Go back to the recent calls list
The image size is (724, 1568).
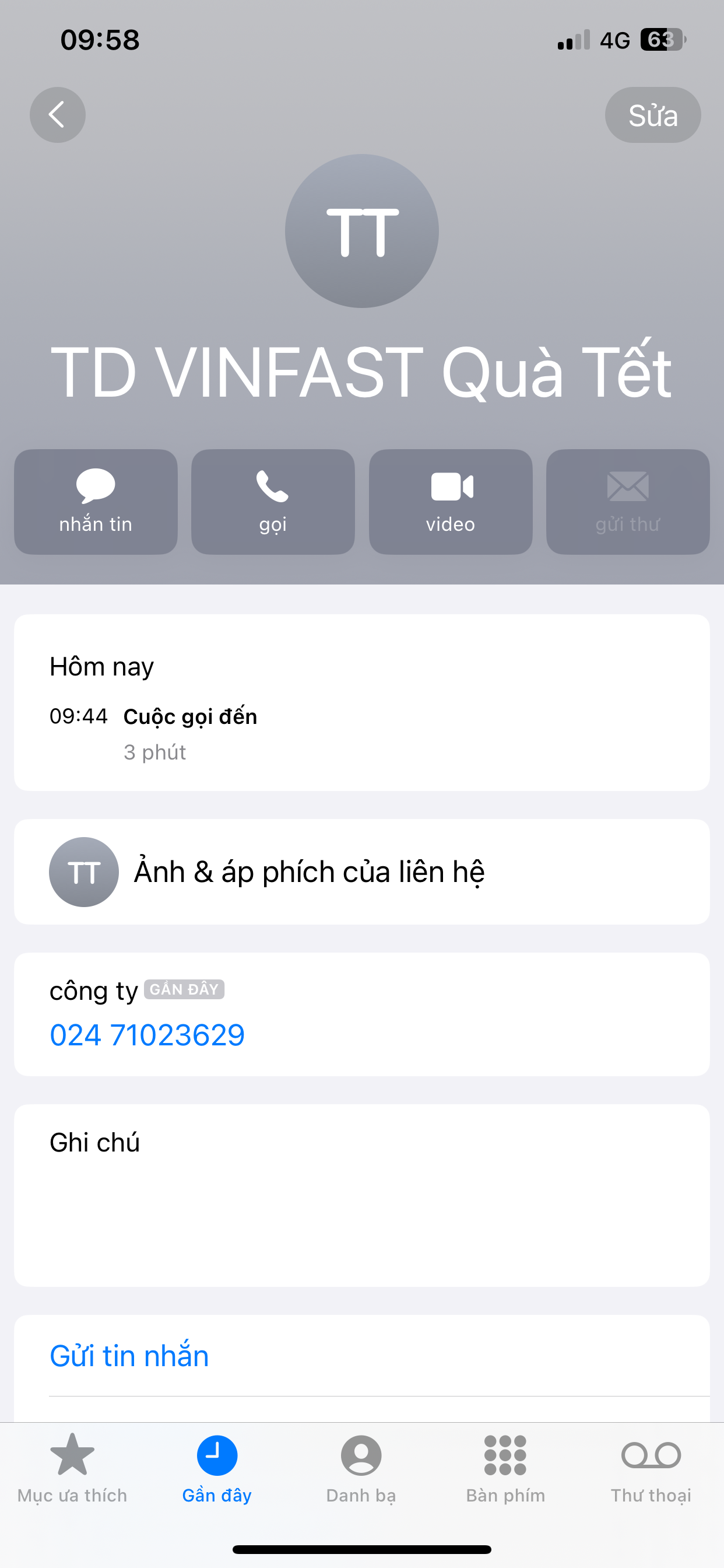[x=57, y=115]
